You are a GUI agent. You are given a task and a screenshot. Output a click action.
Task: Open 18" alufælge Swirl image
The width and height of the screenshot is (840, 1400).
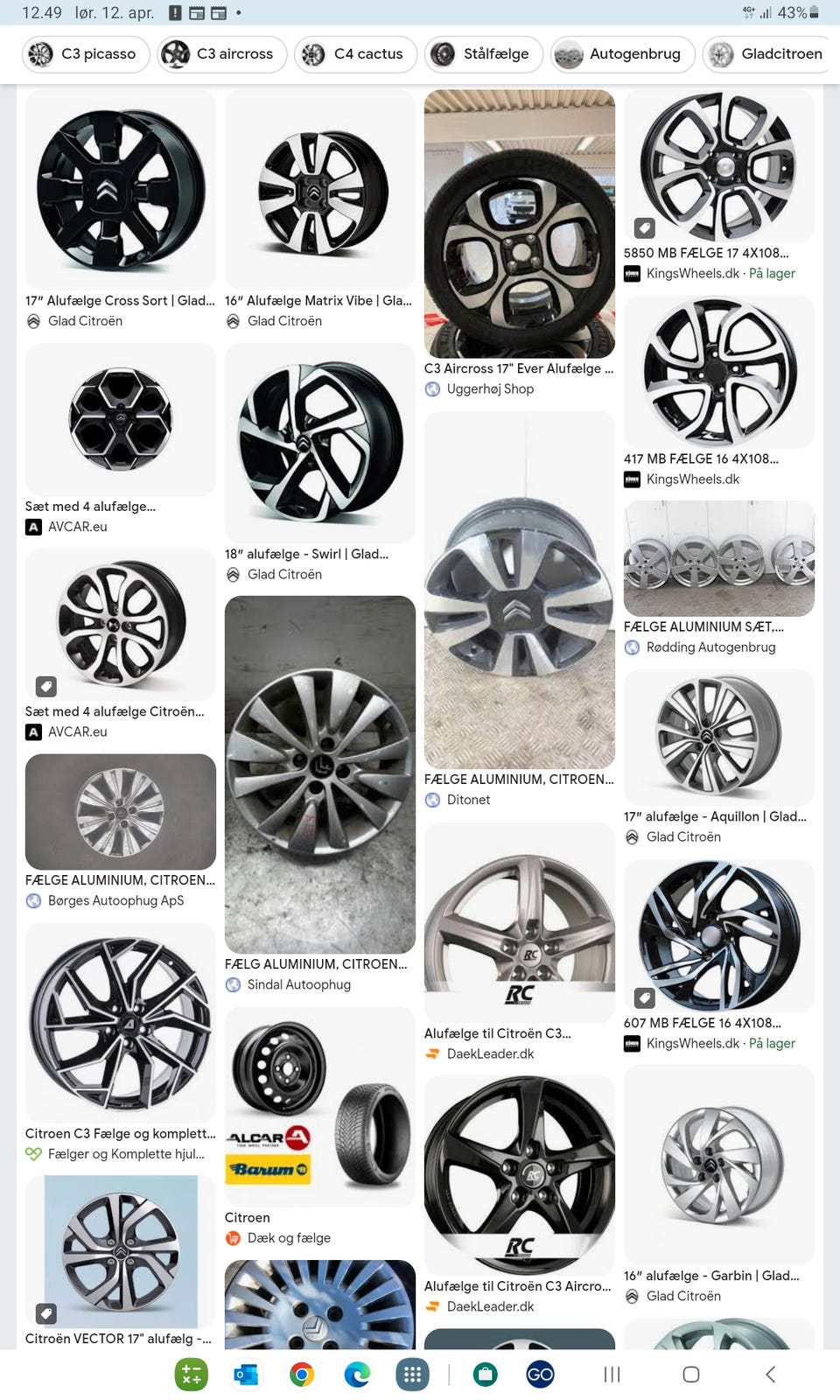(320, 443)
